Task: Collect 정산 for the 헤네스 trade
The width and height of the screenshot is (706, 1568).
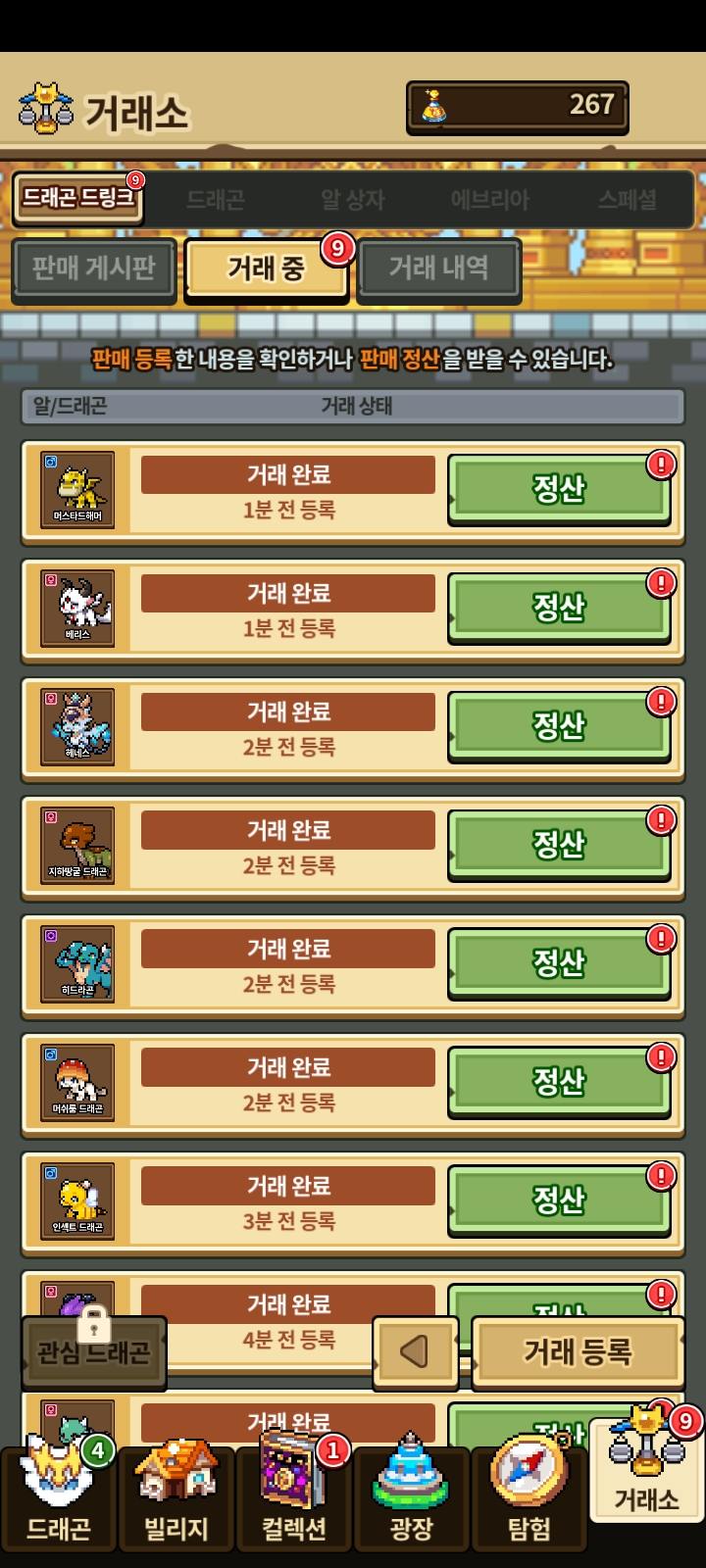Action: click(x=559, y=725)
